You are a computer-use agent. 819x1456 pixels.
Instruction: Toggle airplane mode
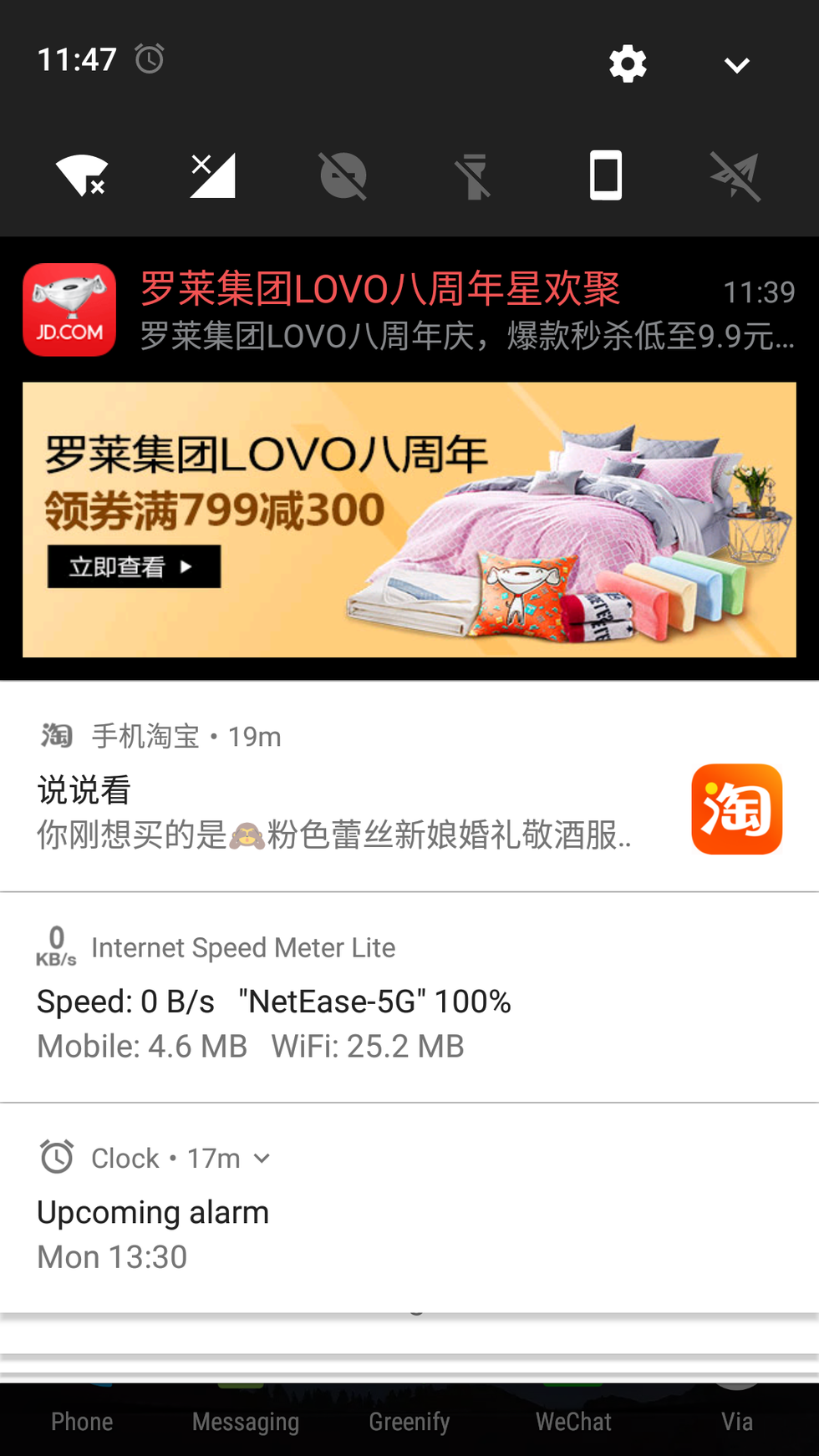(735, 175)
